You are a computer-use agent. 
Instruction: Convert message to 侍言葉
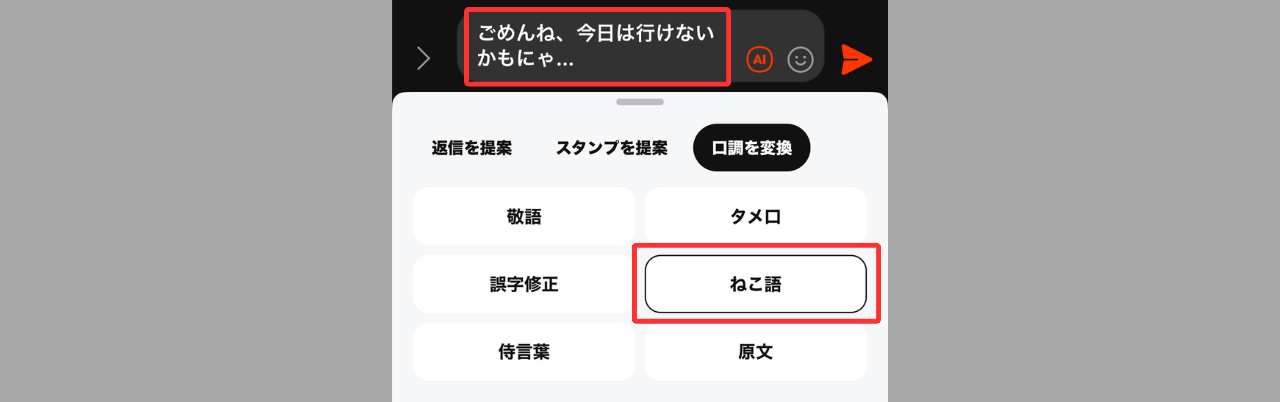click(524, 352)
